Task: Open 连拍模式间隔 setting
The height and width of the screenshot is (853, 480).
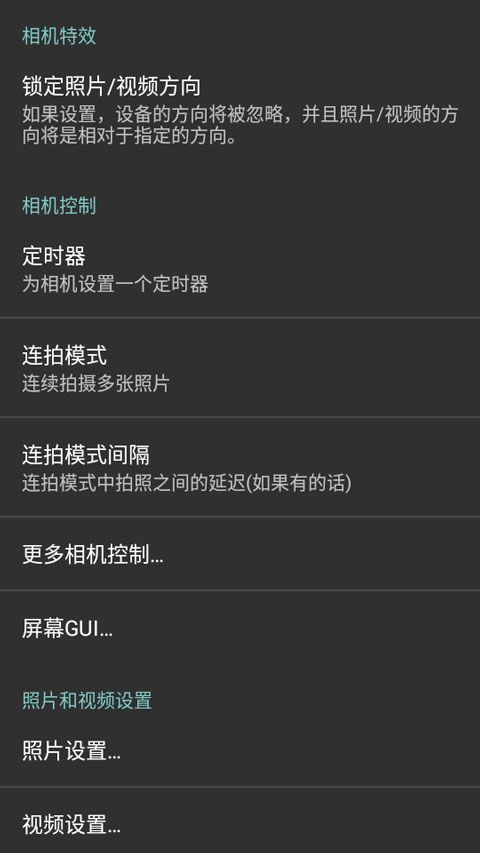Action: tap(240, 467)
